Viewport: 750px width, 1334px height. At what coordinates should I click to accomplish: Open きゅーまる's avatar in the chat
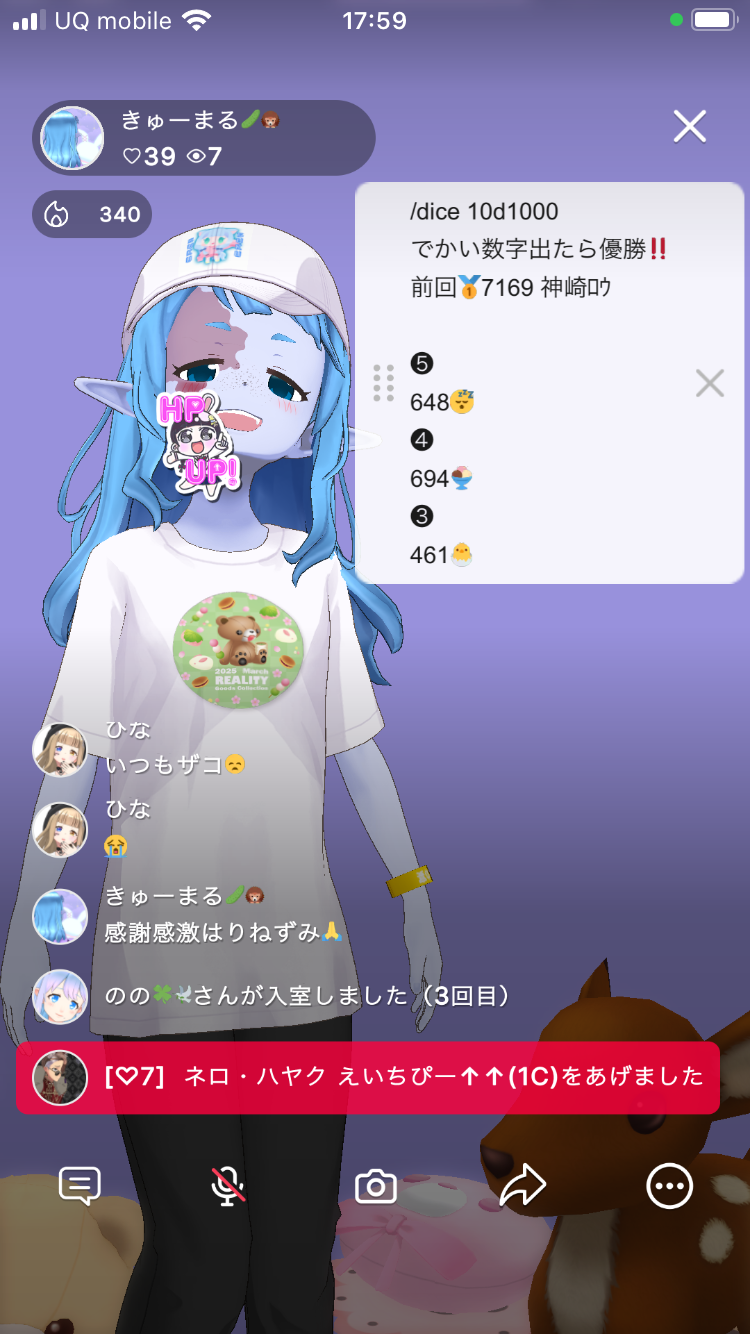(60, 916)
